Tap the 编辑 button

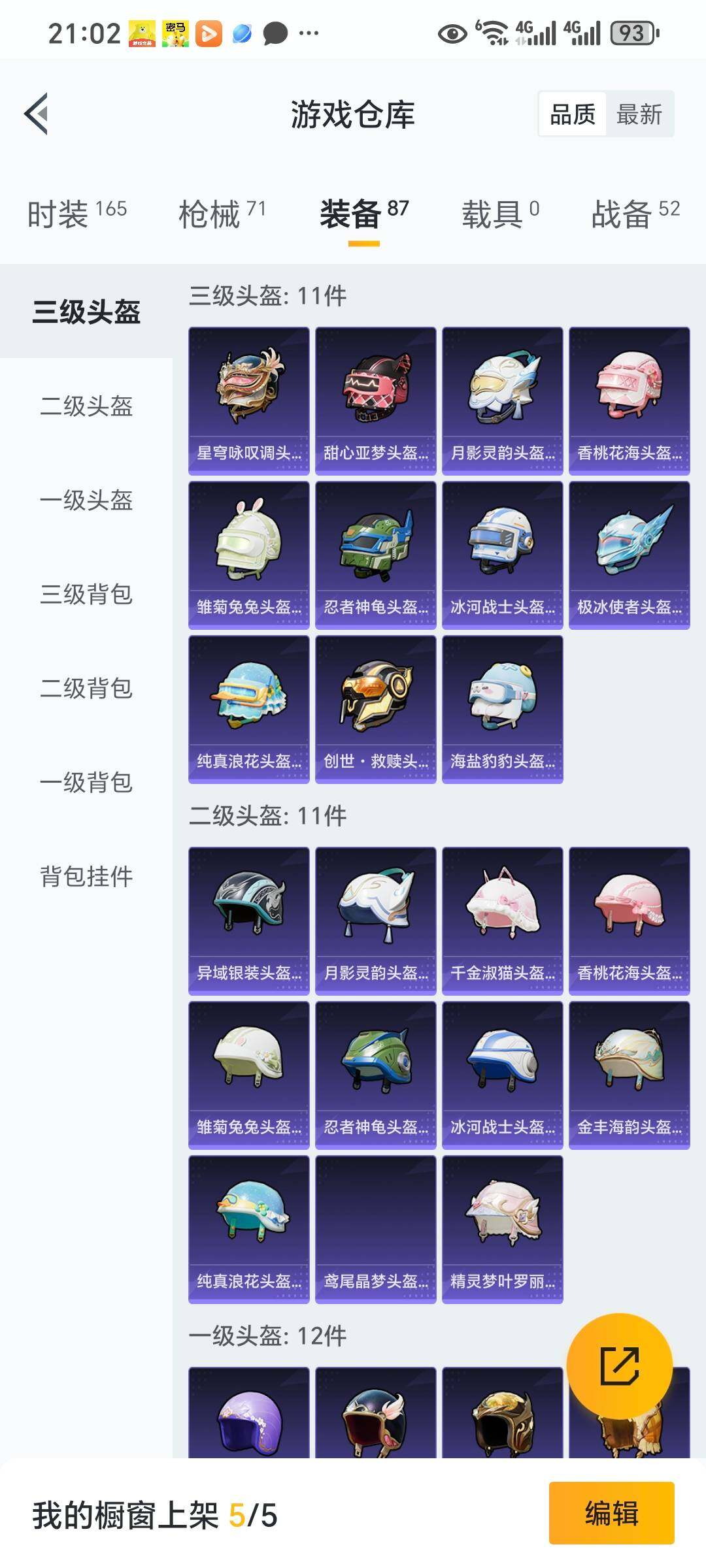tap(611, 1513)
